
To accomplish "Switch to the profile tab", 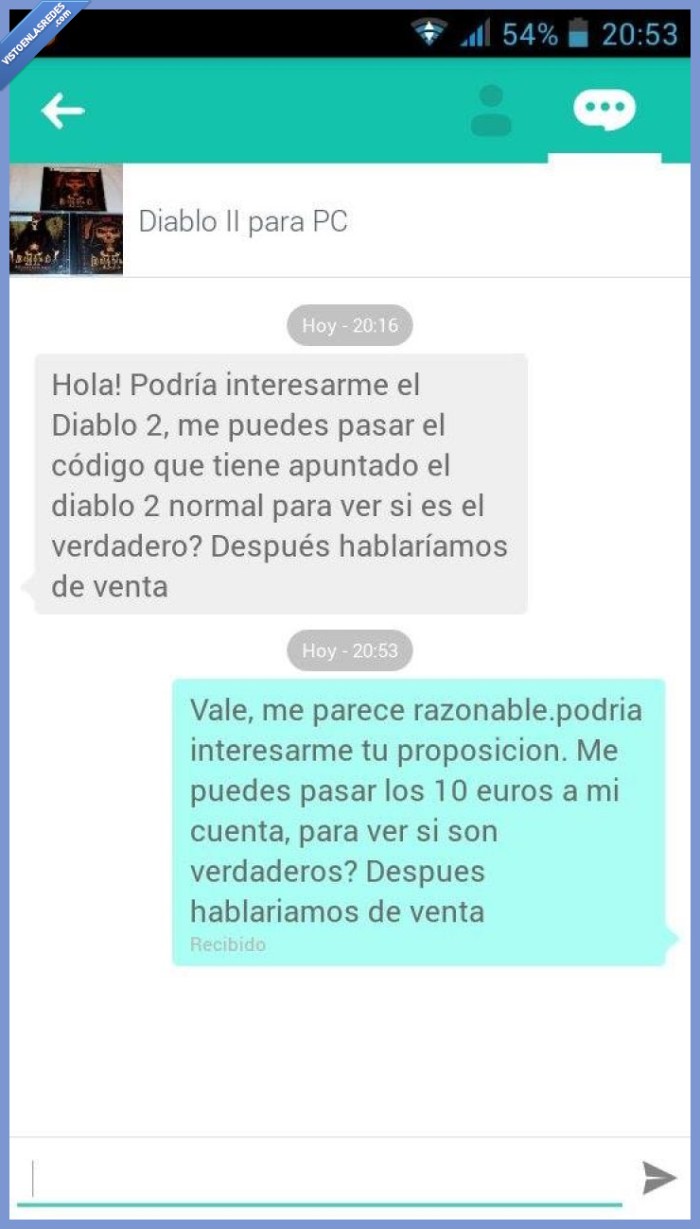I will [491, 111].
